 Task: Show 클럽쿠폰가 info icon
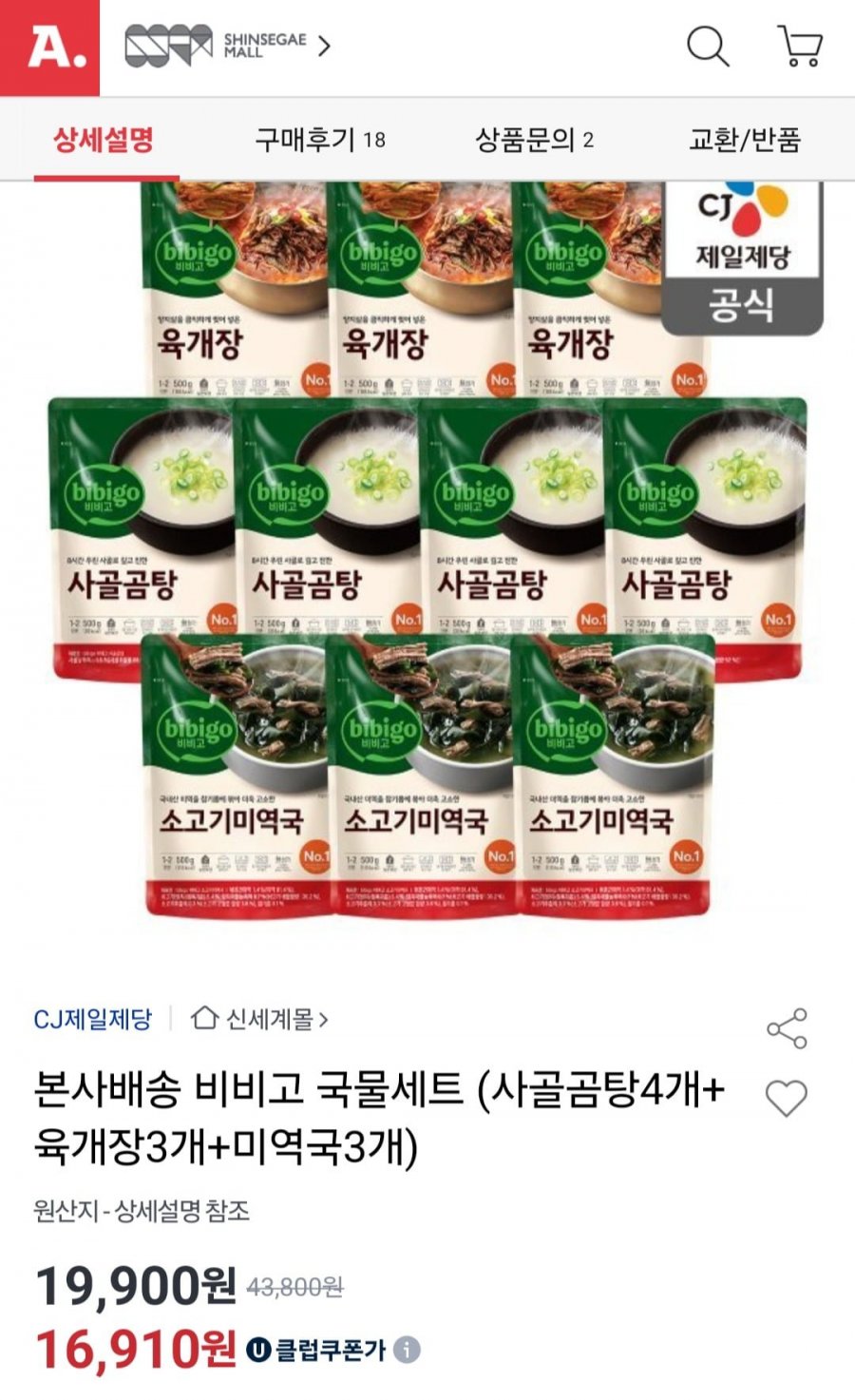[408, 1350]
